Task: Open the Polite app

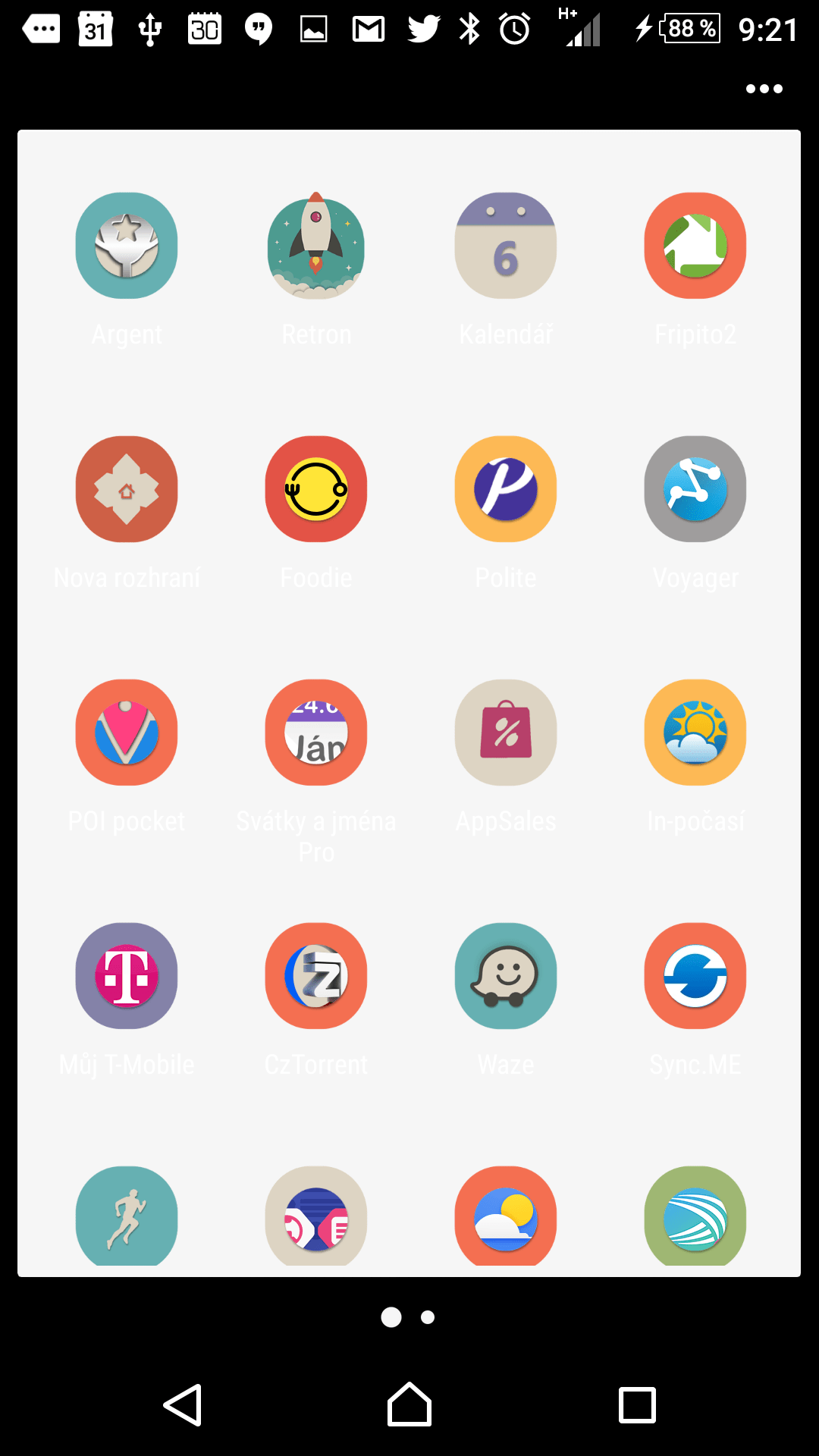Action: tap(506, 489)
